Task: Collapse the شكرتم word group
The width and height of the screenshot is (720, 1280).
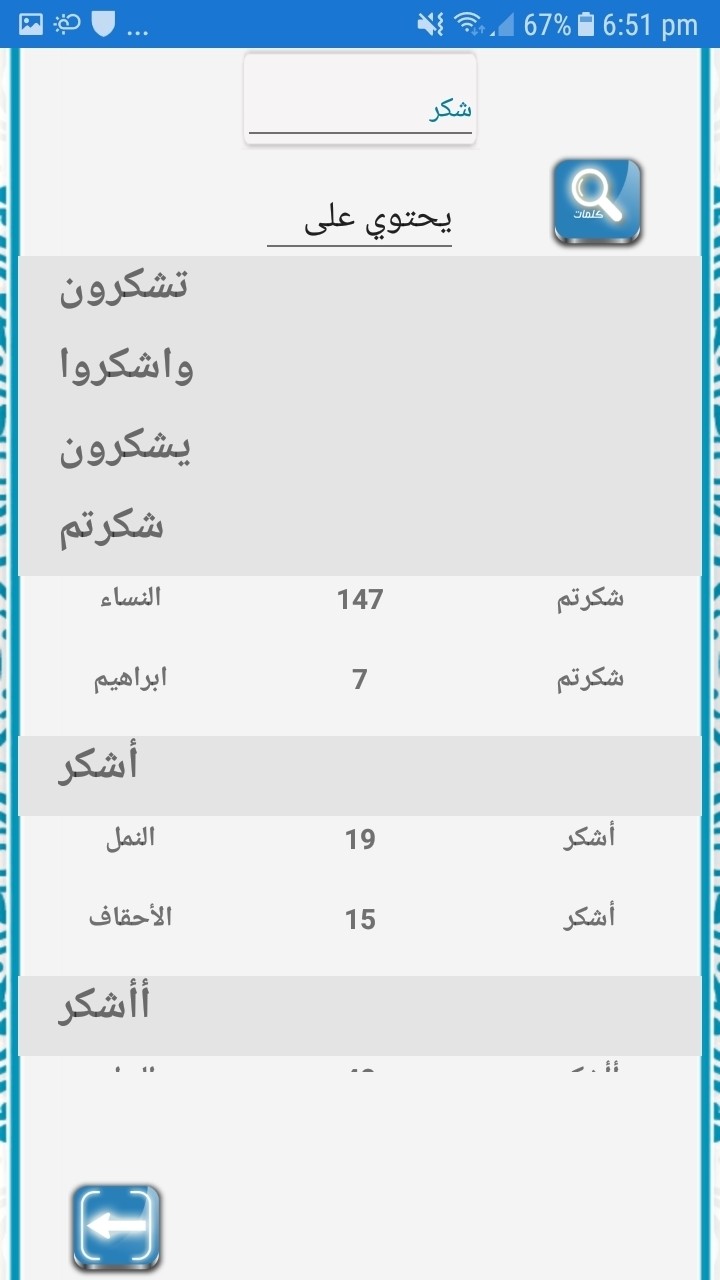Action: (x=360, y=527)
